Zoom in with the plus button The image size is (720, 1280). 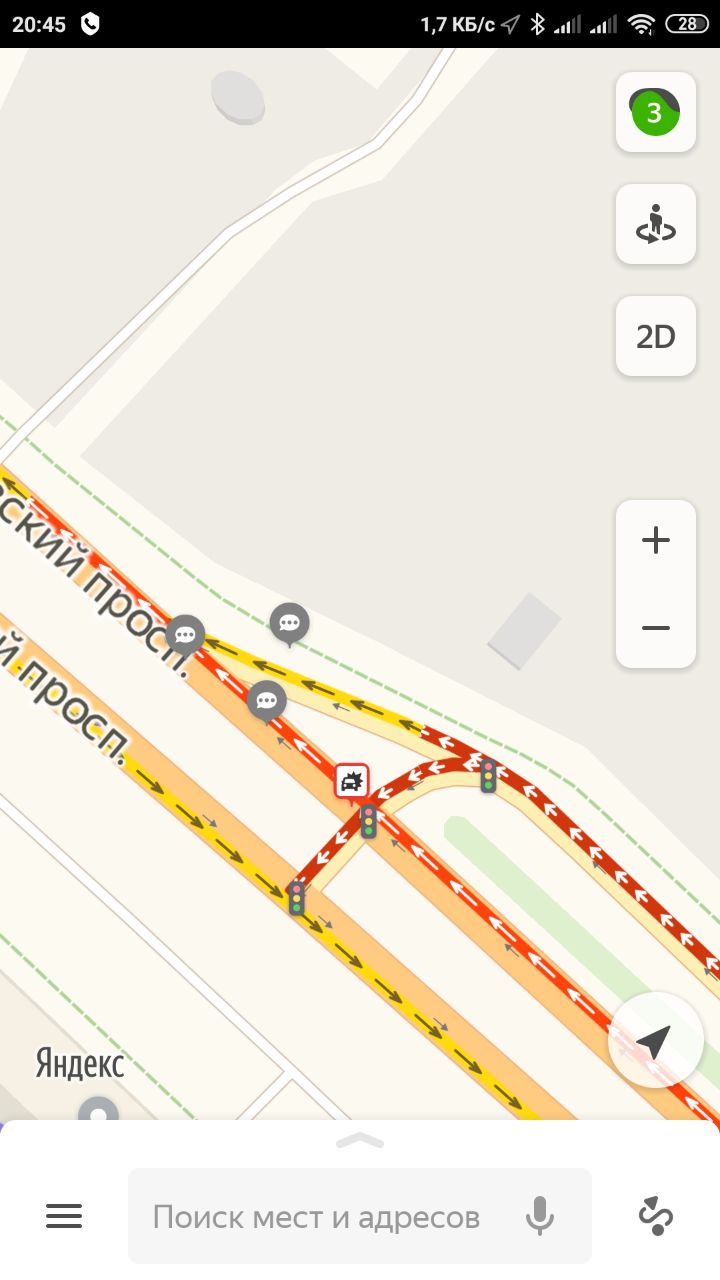pos(656,541)
